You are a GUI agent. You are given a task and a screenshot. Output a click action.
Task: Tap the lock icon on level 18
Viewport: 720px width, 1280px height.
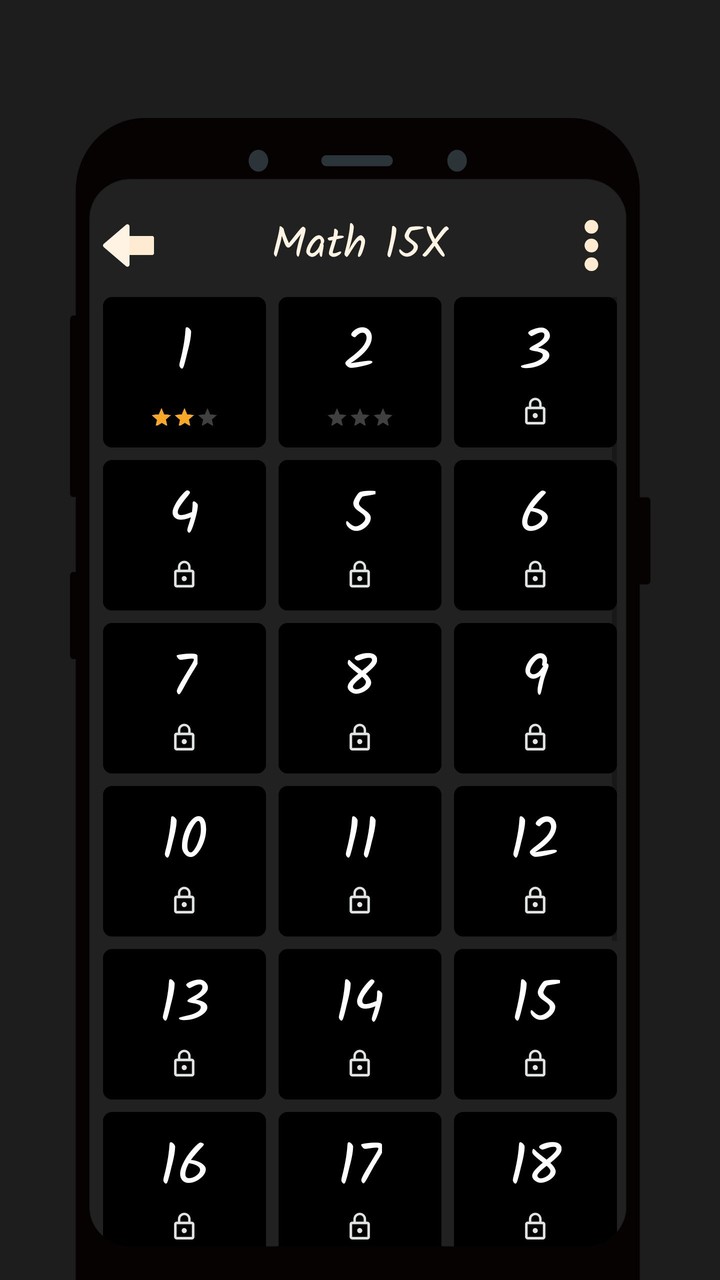click(x=535, y=1224)
